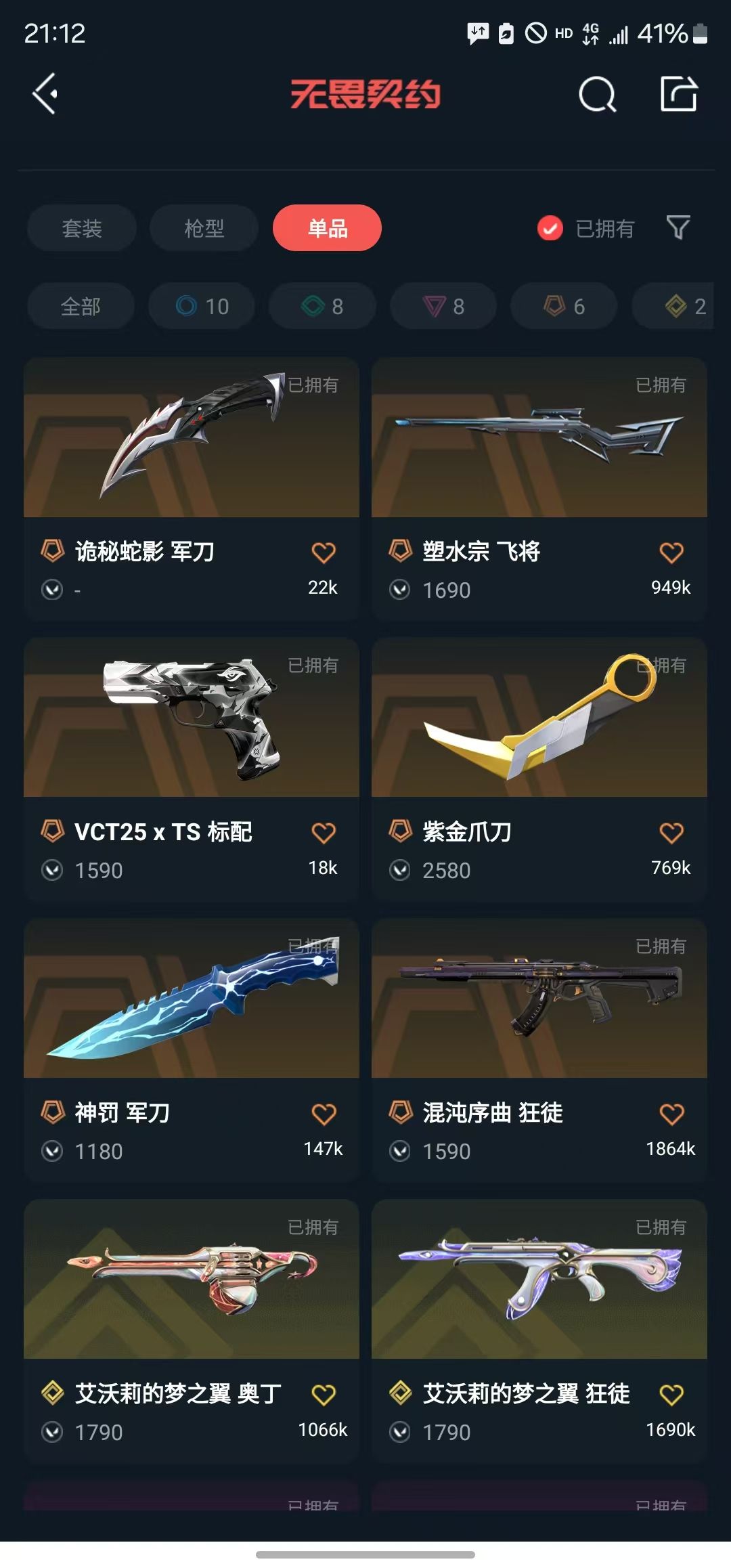Select the 全部 rarity chip
This screenshot has width=731, height=1568.
point(81,306)
